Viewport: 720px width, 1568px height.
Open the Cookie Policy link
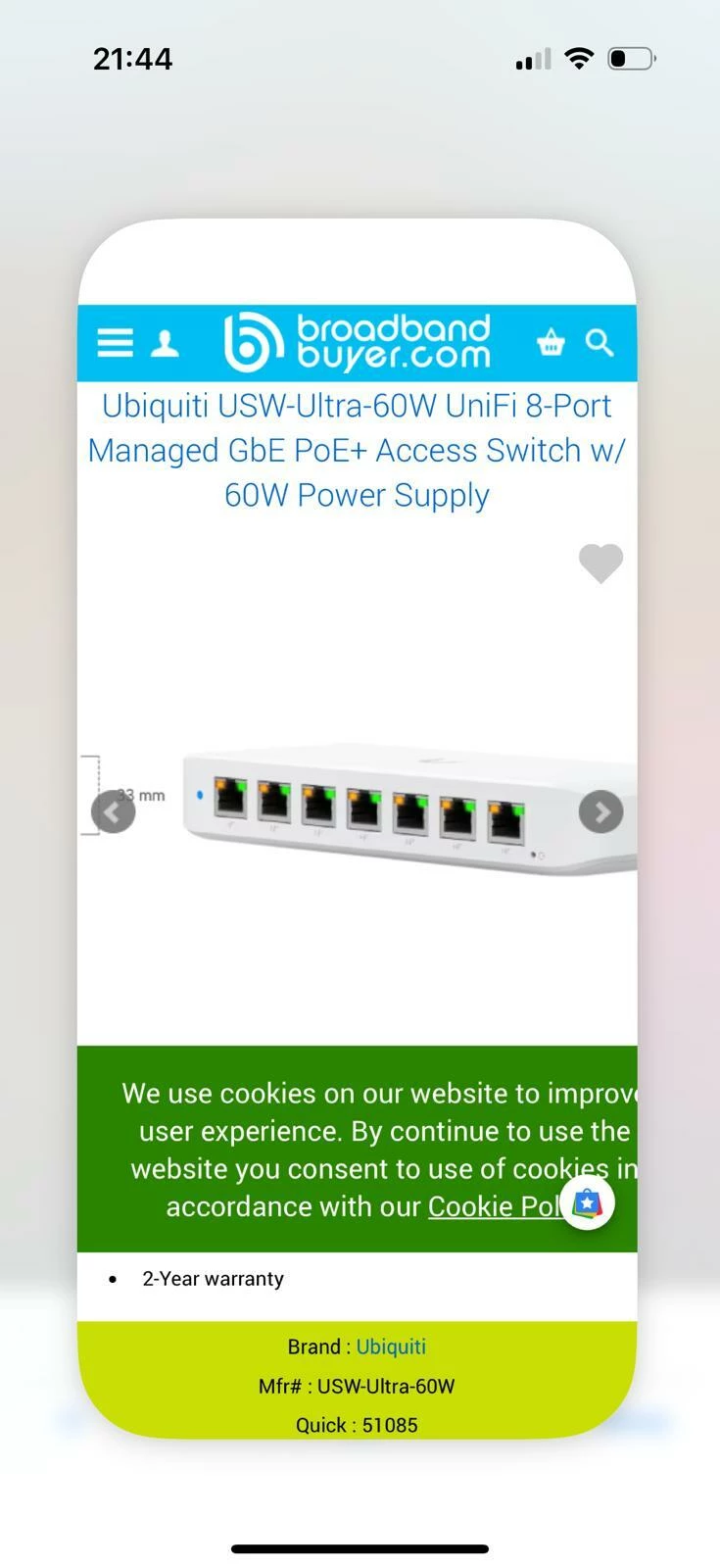point(495,1206)
